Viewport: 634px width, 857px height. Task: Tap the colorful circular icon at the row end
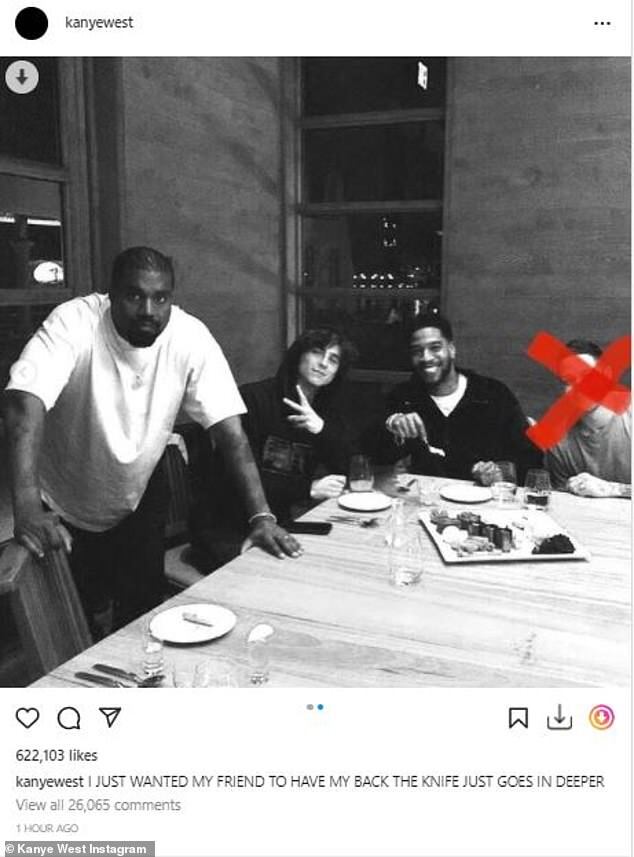coord(601,717)
